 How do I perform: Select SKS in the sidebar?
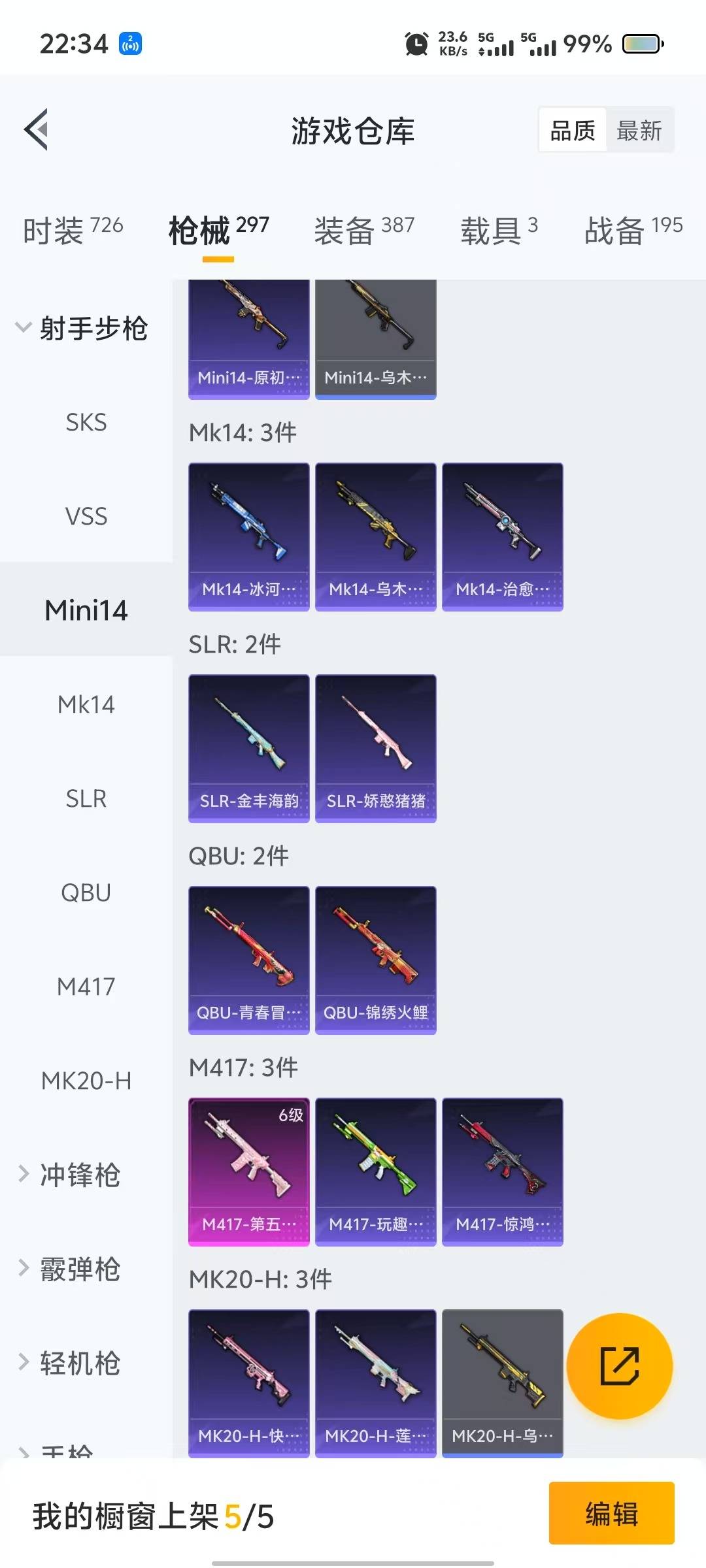coord(86,422)
